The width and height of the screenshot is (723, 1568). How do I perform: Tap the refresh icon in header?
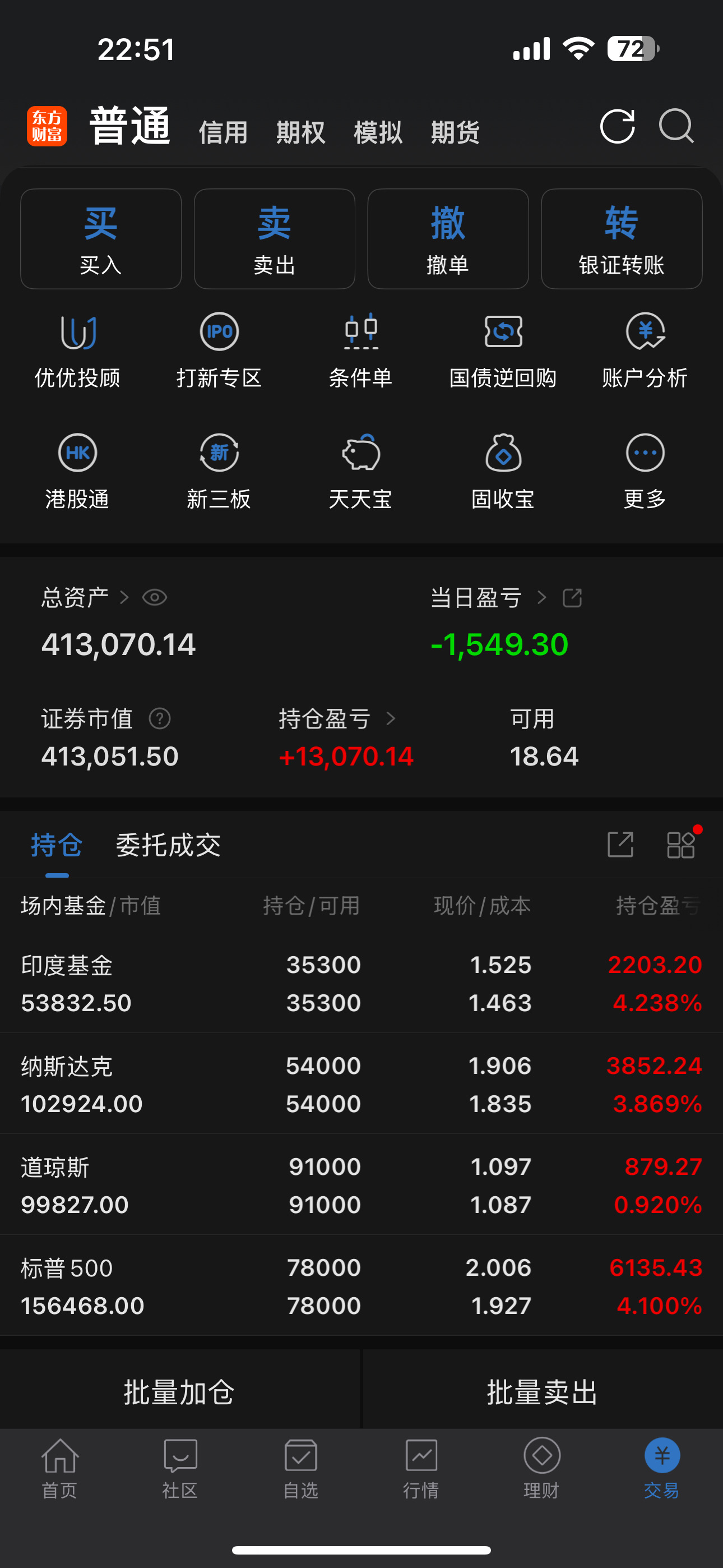pyautogui.click(x=617, y=127)
